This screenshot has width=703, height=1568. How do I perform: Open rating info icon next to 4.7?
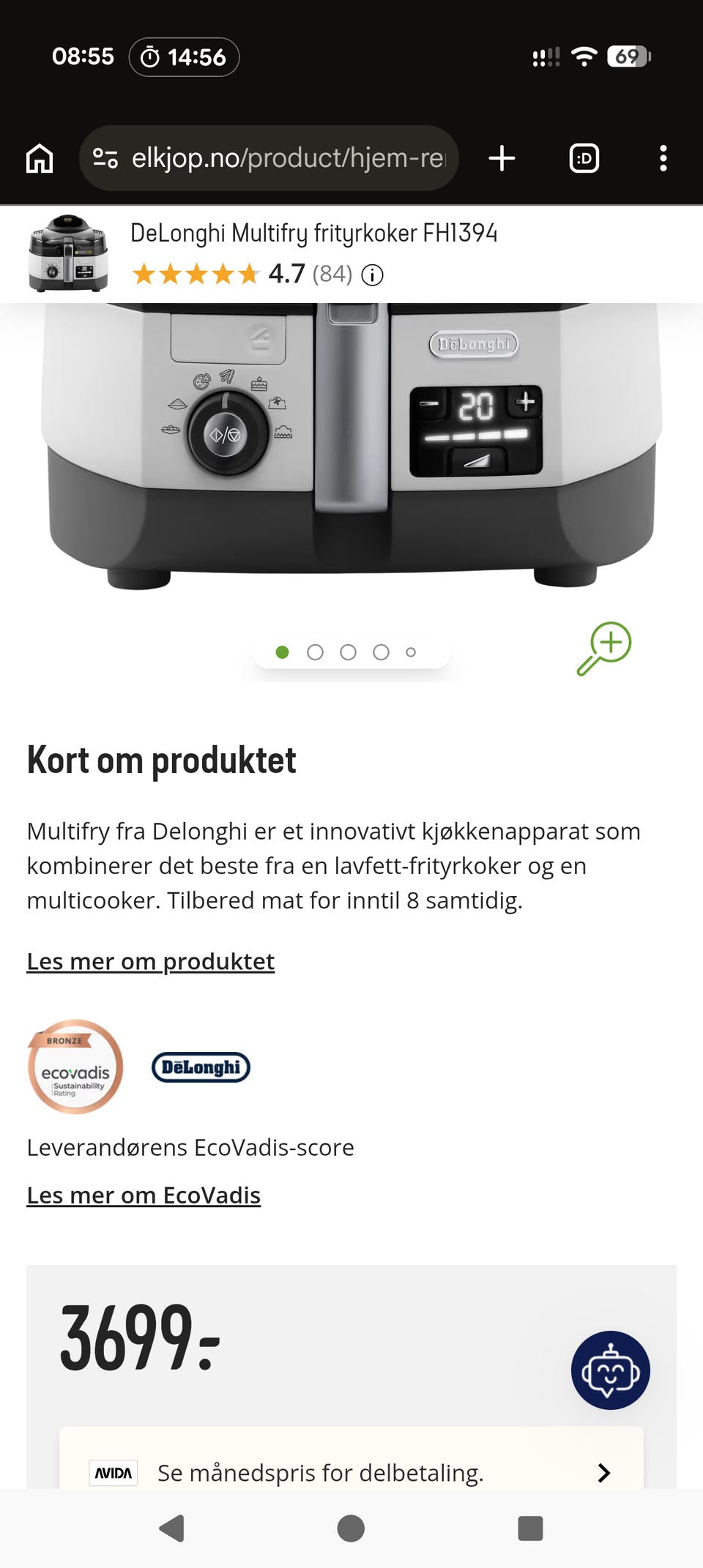point(373,275)
